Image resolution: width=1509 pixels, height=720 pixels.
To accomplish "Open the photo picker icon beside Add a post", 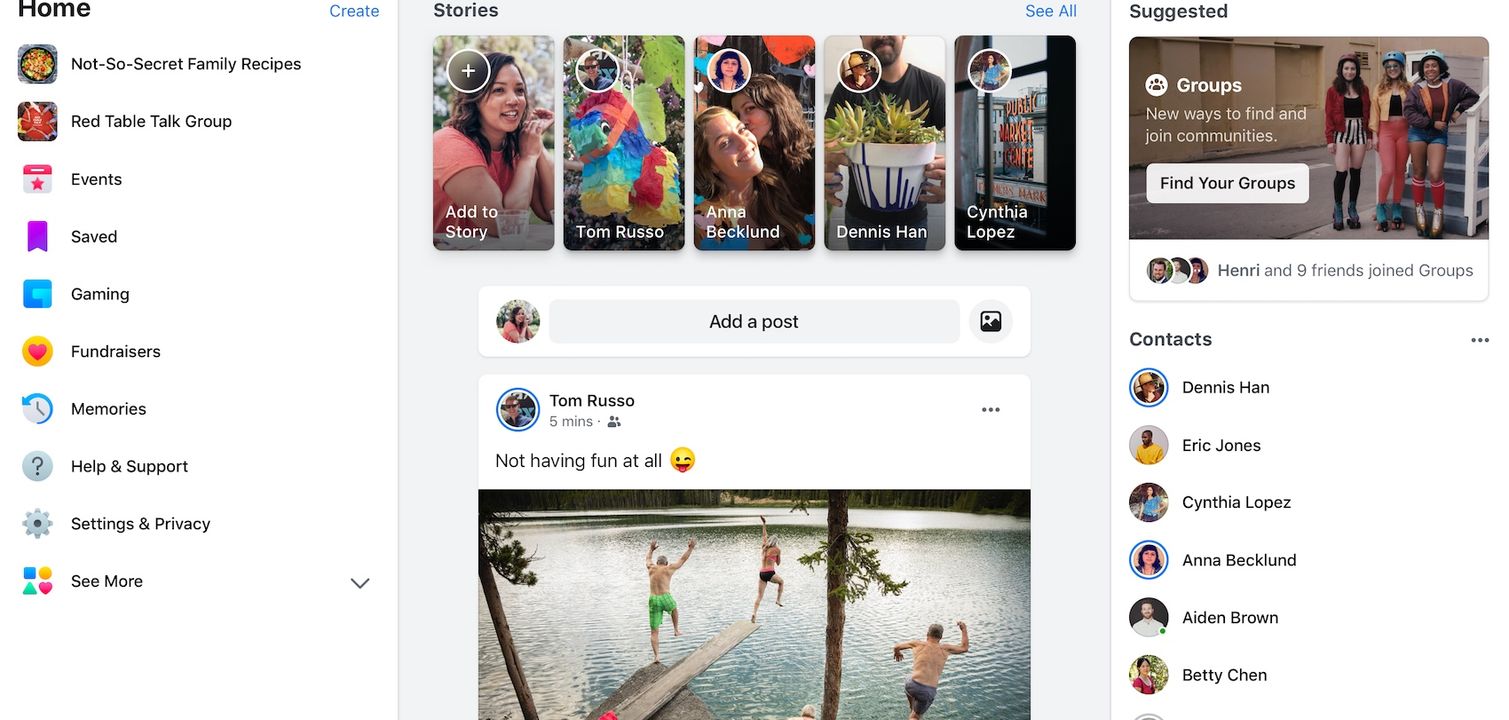I will click(990, 322).
